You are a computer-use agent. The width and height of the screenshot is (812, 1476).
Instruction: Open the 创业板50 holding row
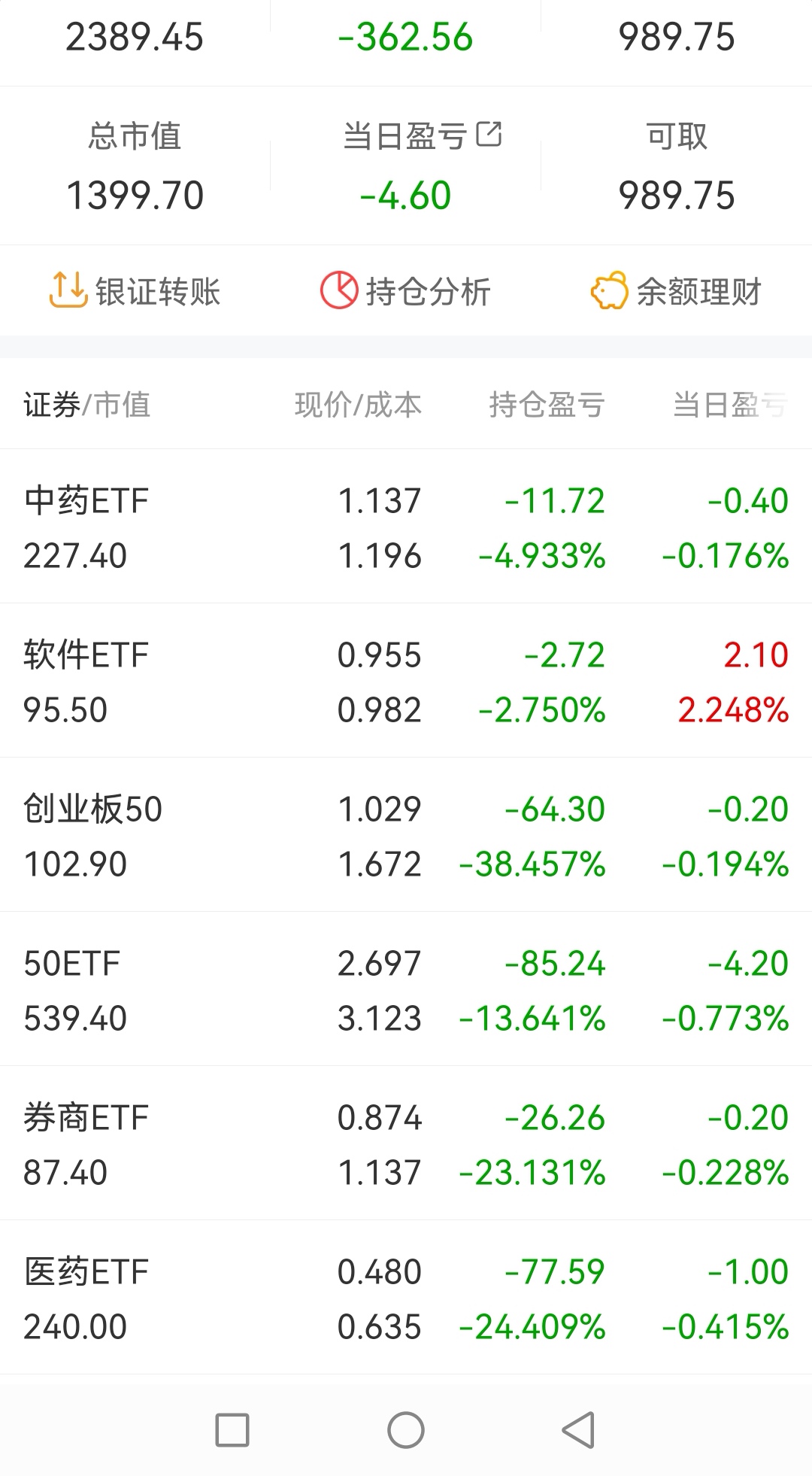pos(406,835)
